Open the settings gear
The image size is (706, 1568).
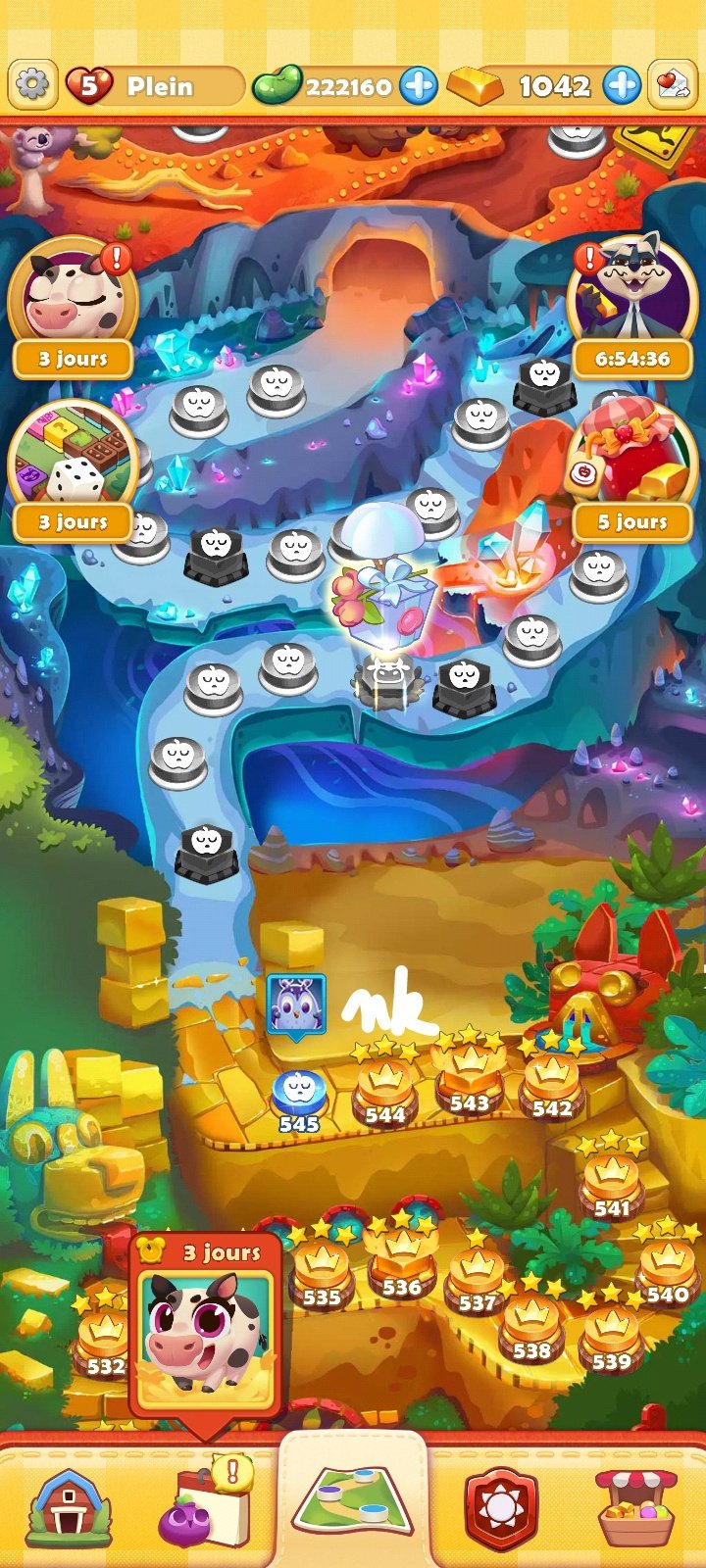[32, 86]
